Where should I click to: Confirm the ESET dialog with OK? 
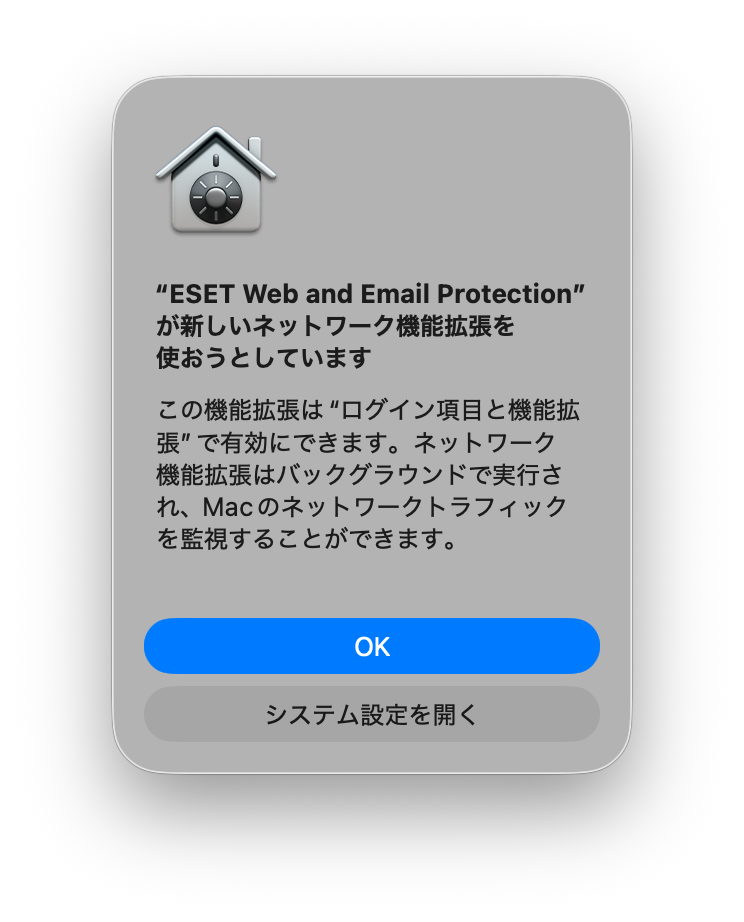372,646
